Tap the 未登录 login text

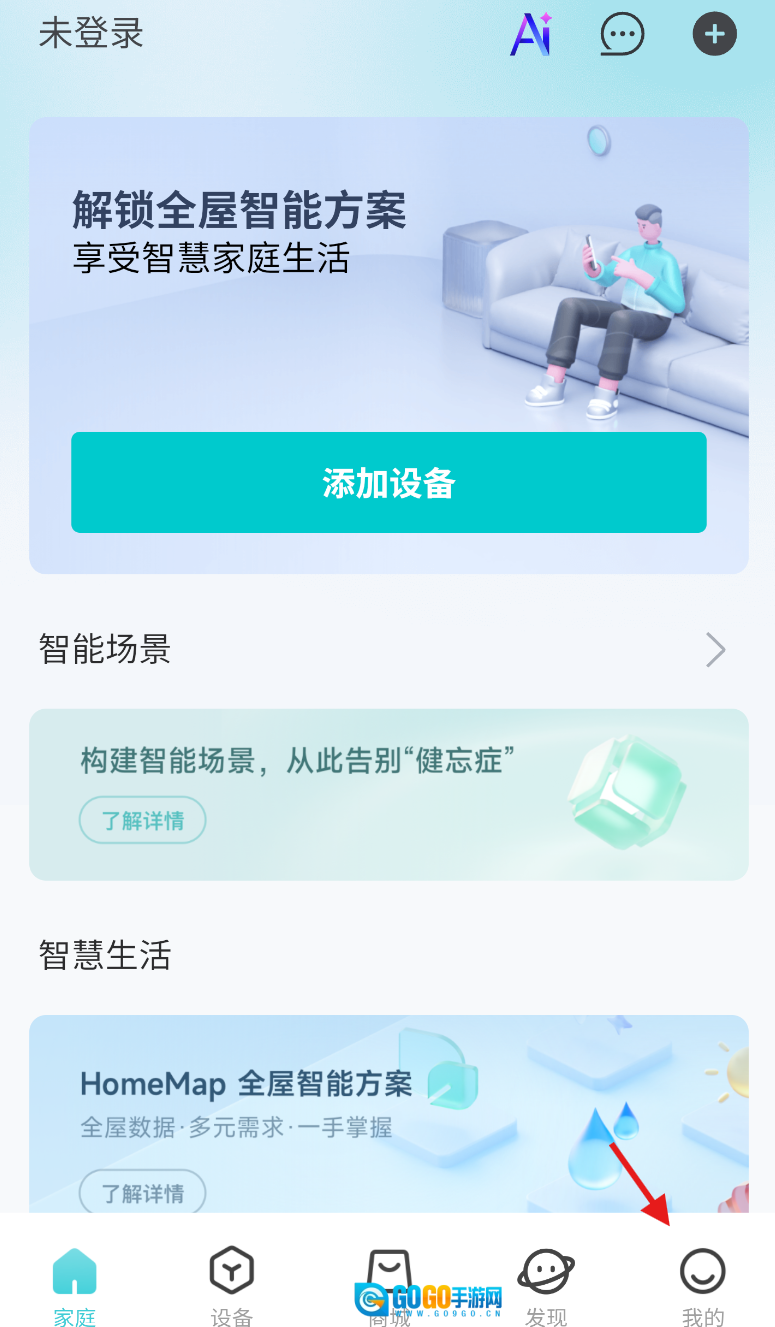(x=91, y=34)
